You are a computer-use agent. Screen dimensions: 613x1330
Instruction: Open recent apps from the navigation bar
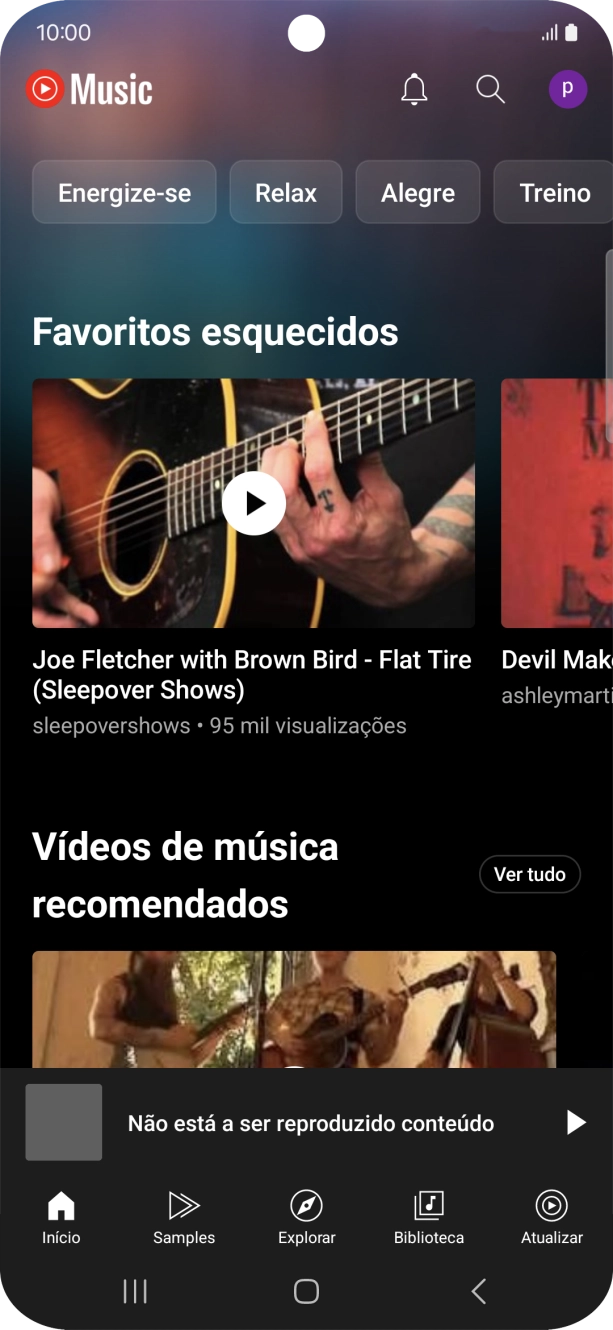(x=135, y=1291)
